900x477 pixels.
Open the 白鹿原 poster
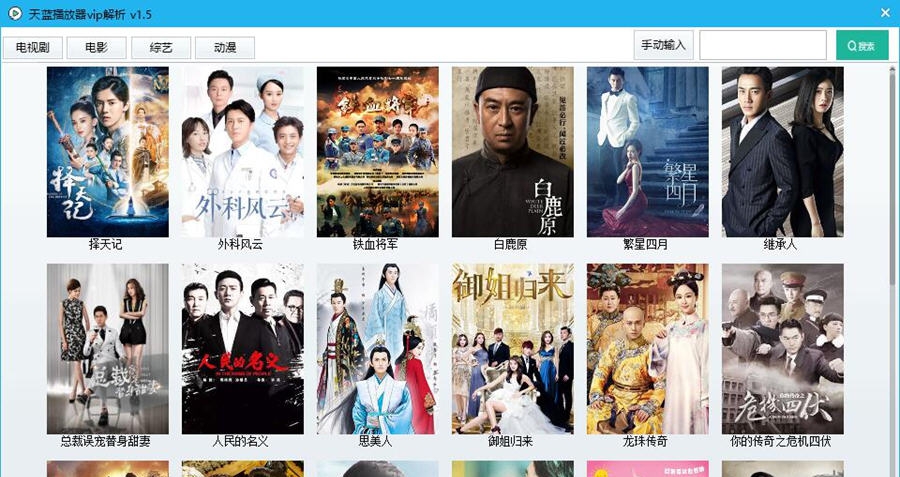tap(513, 151)
